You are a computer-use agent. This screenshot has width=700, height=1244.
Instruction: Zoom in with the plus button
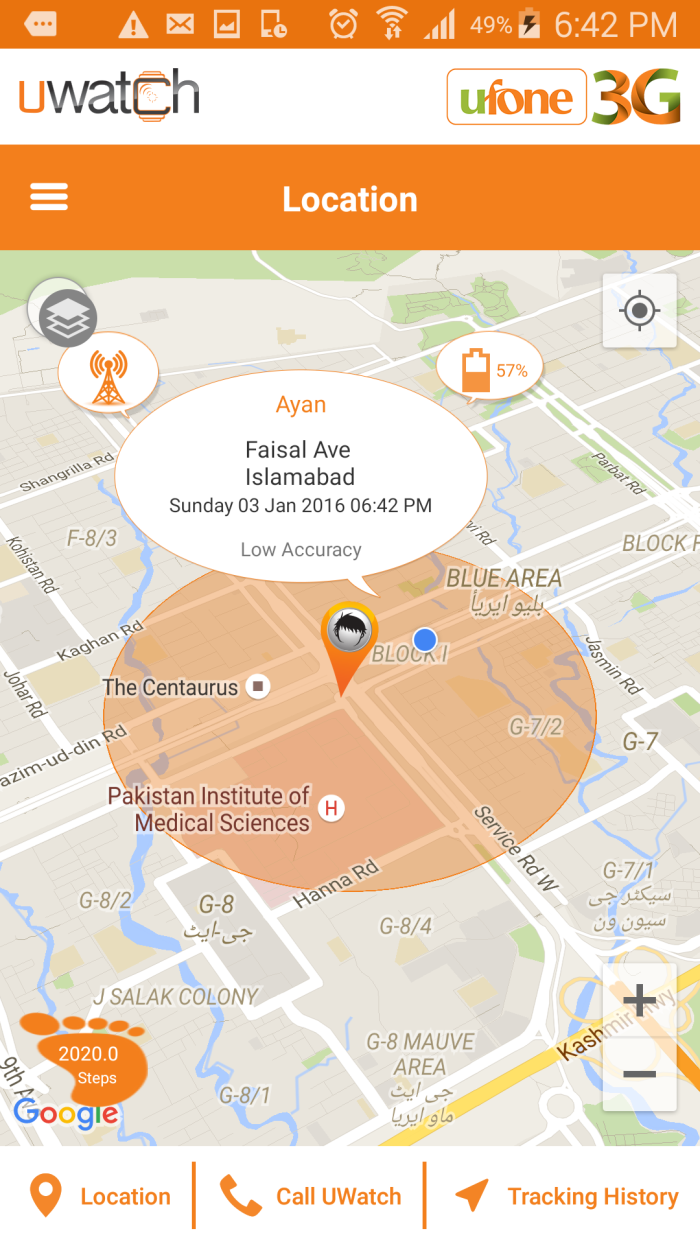(x=639, y=1001)
